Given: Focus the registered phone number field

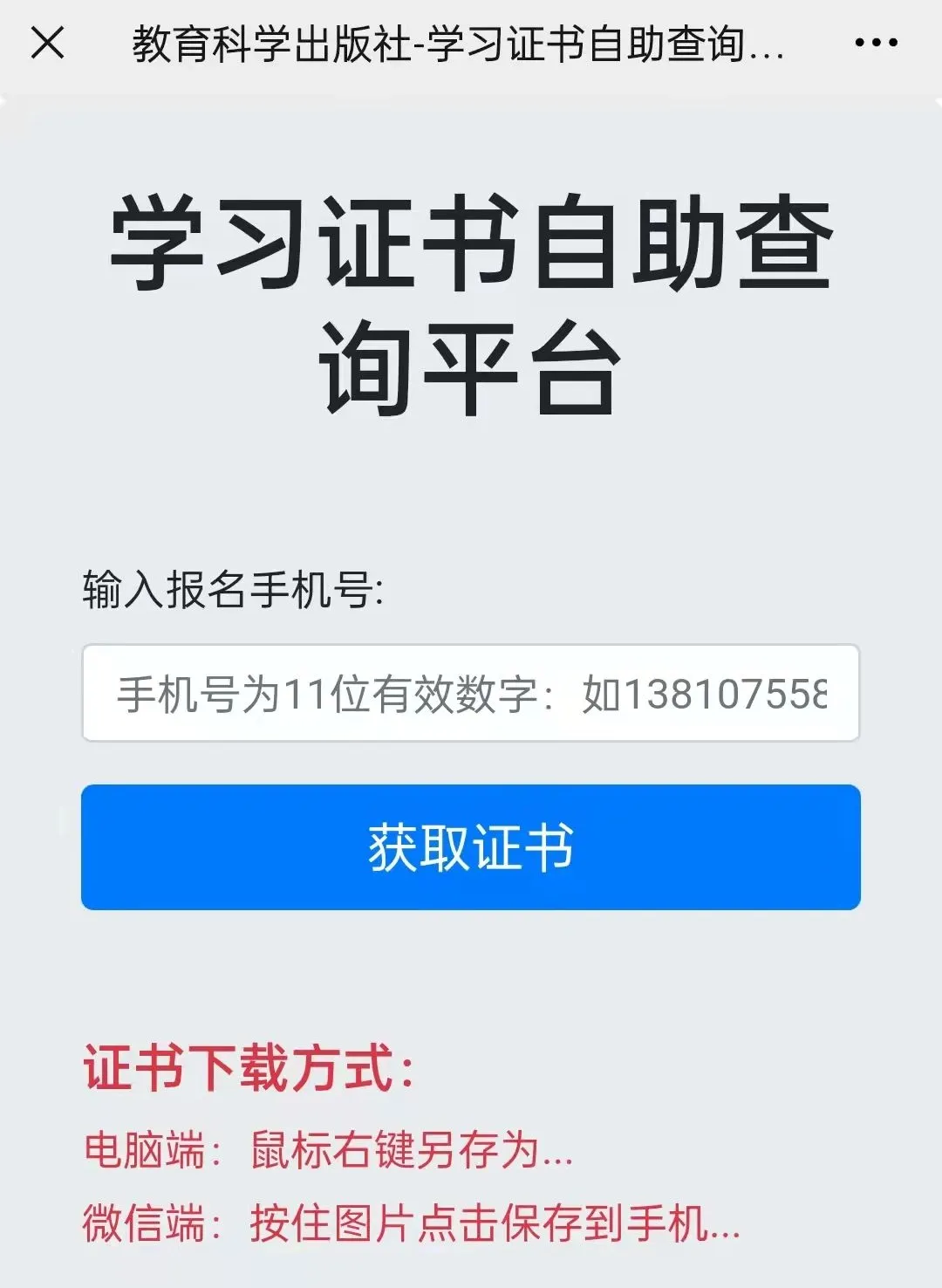Looking at the screenshot, I should pos(471,693).
